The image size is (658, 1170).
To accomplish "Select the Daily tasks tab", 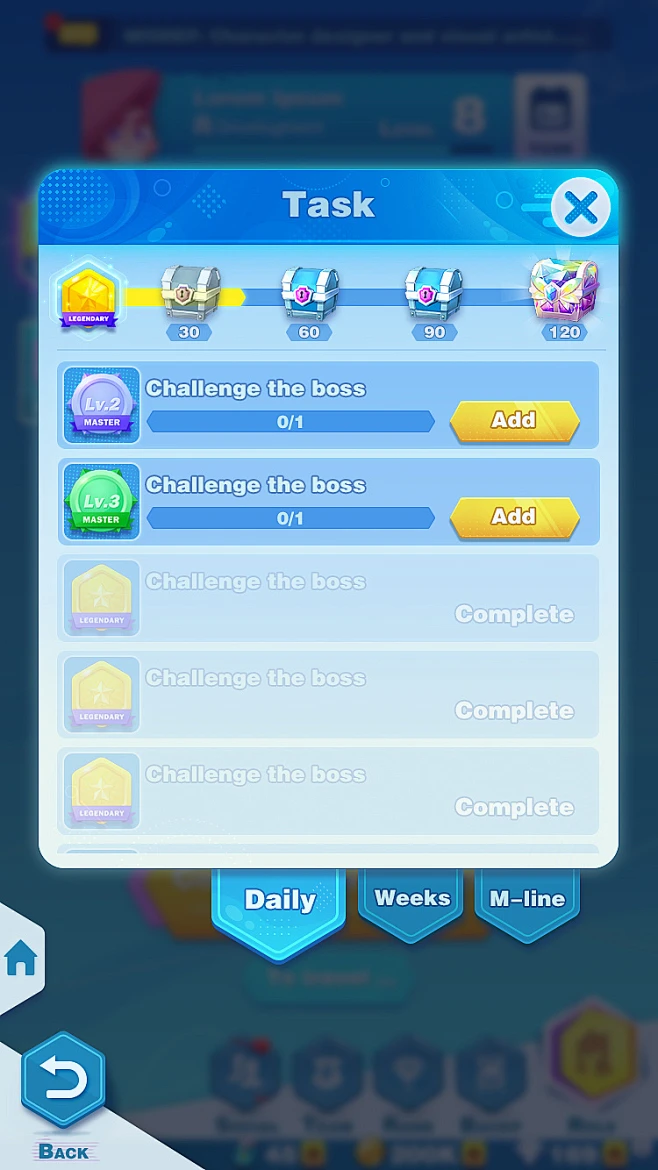I will (280, 900).
